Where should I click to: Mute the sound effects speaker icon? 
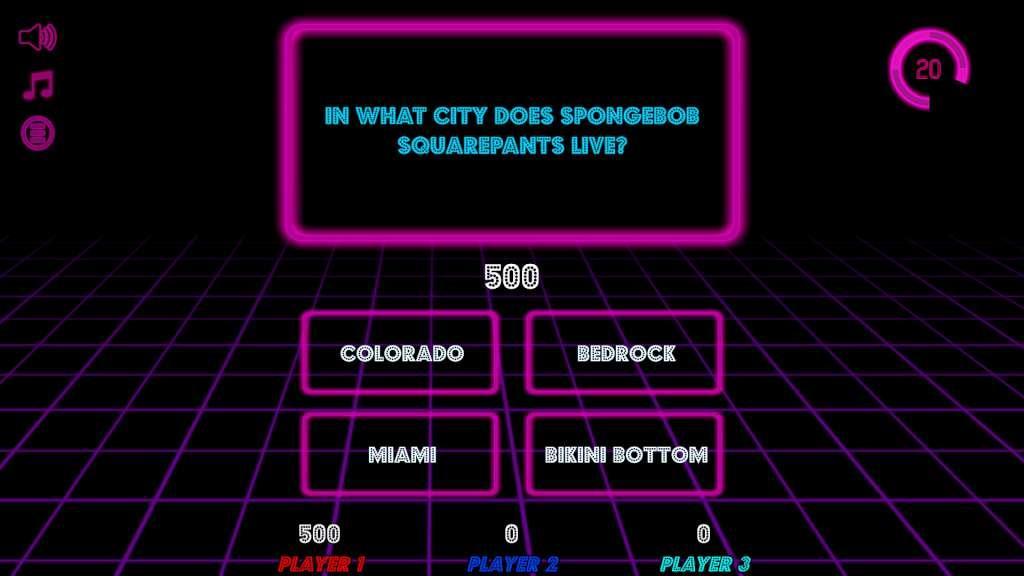[37, 38]
